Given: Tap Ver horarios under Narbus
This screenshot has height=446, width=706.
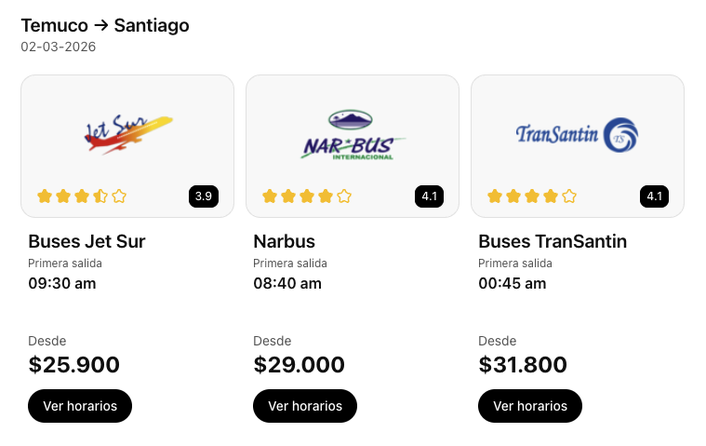Looking at the screenshot, I should pos(305,406).
